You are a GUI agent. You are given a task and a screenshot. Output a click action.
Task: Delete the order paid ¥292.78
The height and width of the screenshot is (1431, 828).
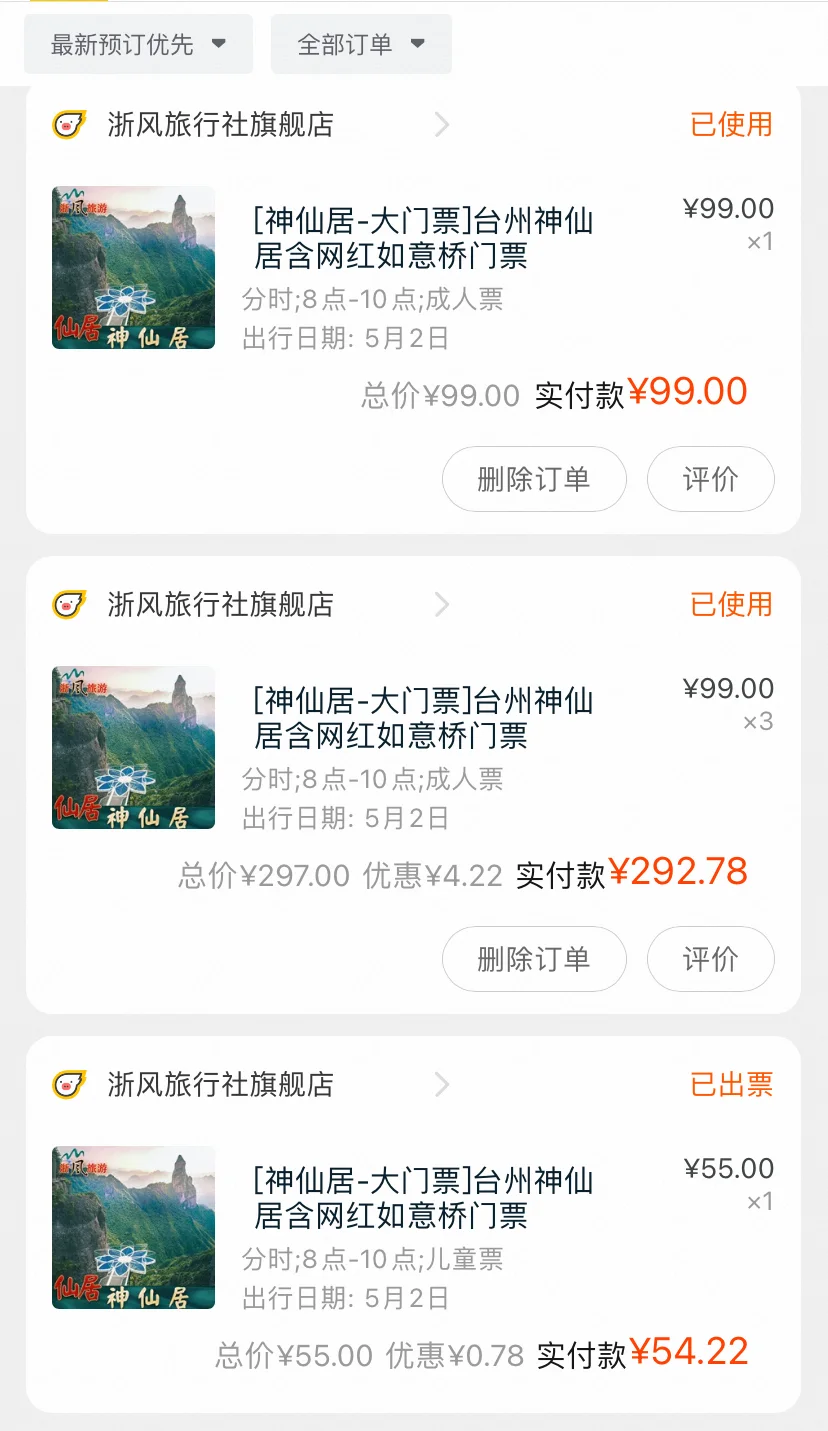(534, 959)
